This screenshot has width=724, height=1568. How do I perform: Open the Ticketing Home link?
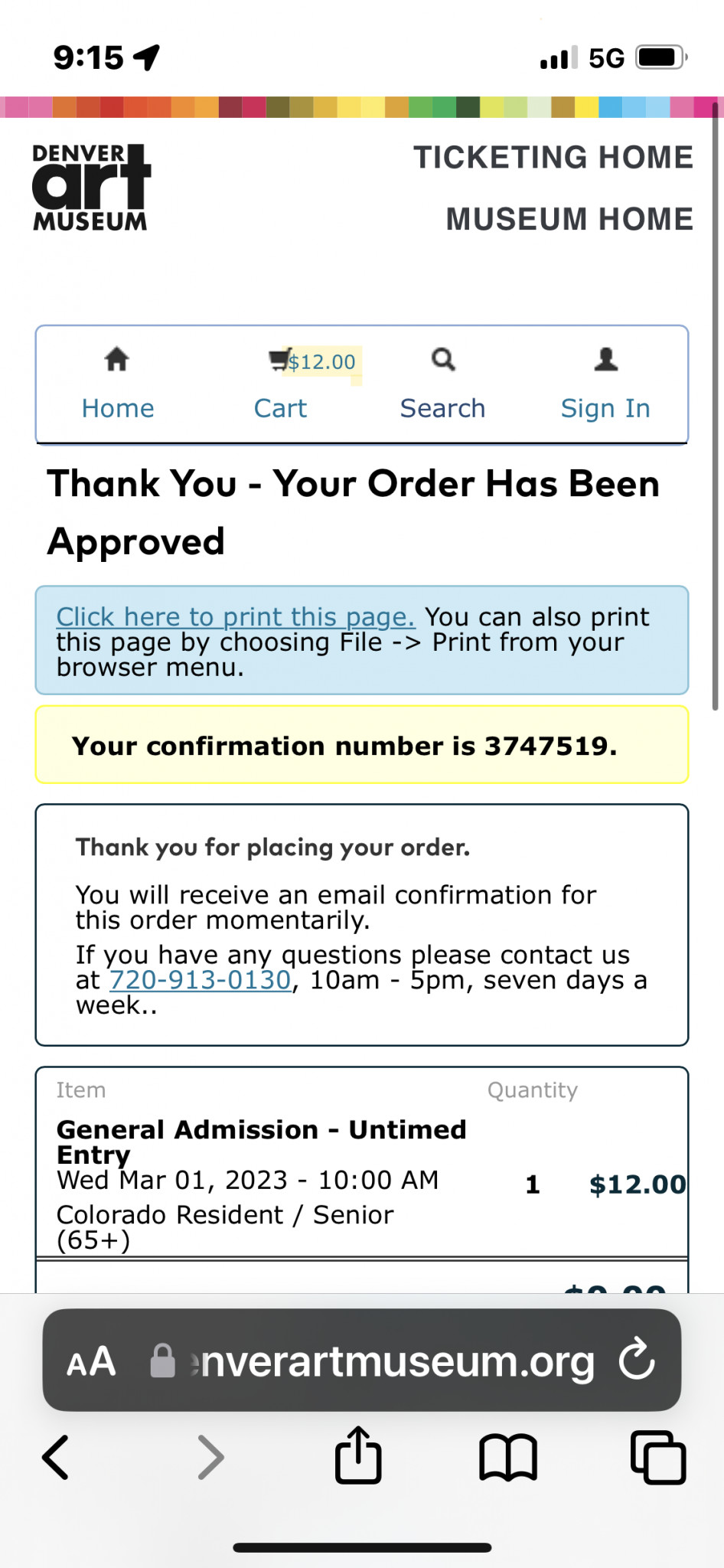point(553,157)
